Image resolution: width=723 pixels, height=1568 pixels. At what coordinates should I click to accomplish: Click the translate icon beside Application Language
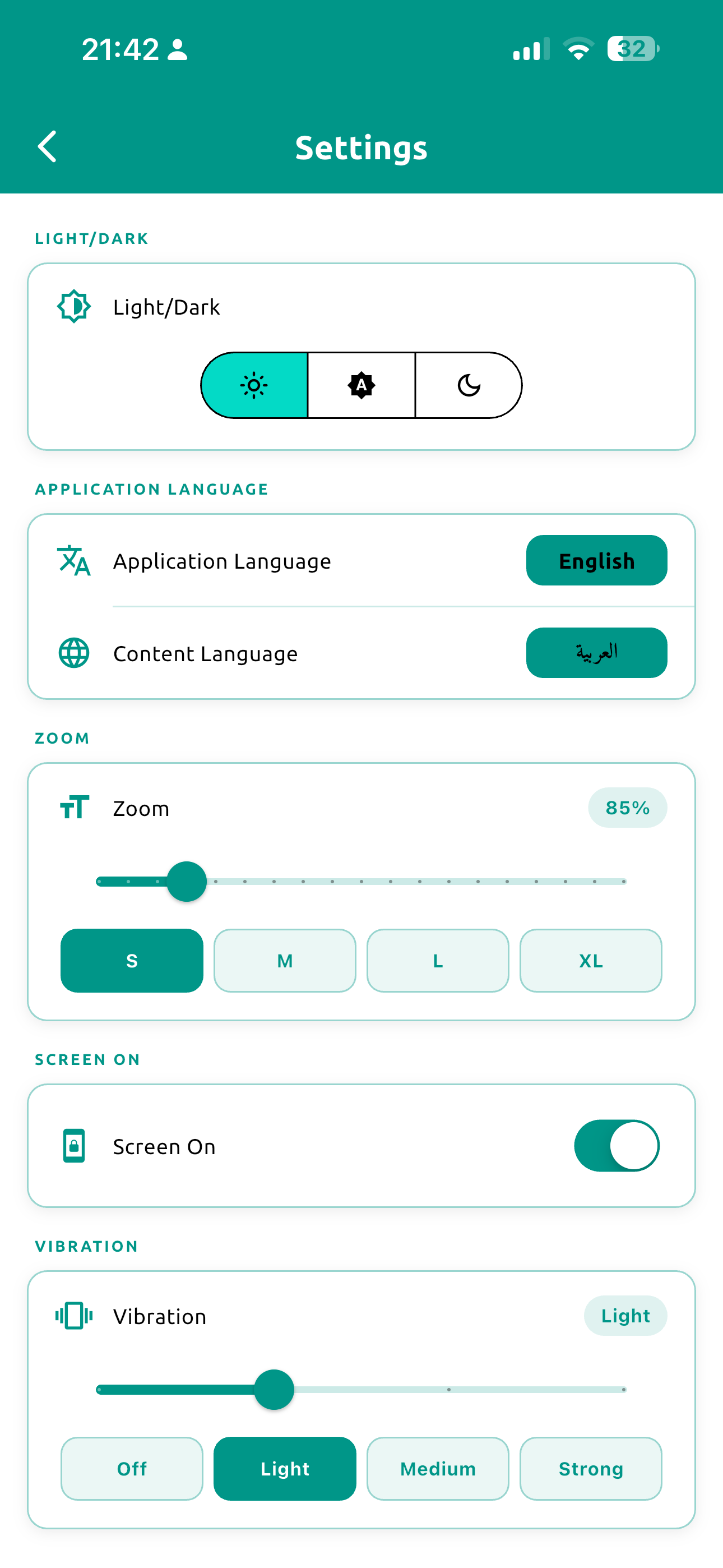tap(73, 561)
